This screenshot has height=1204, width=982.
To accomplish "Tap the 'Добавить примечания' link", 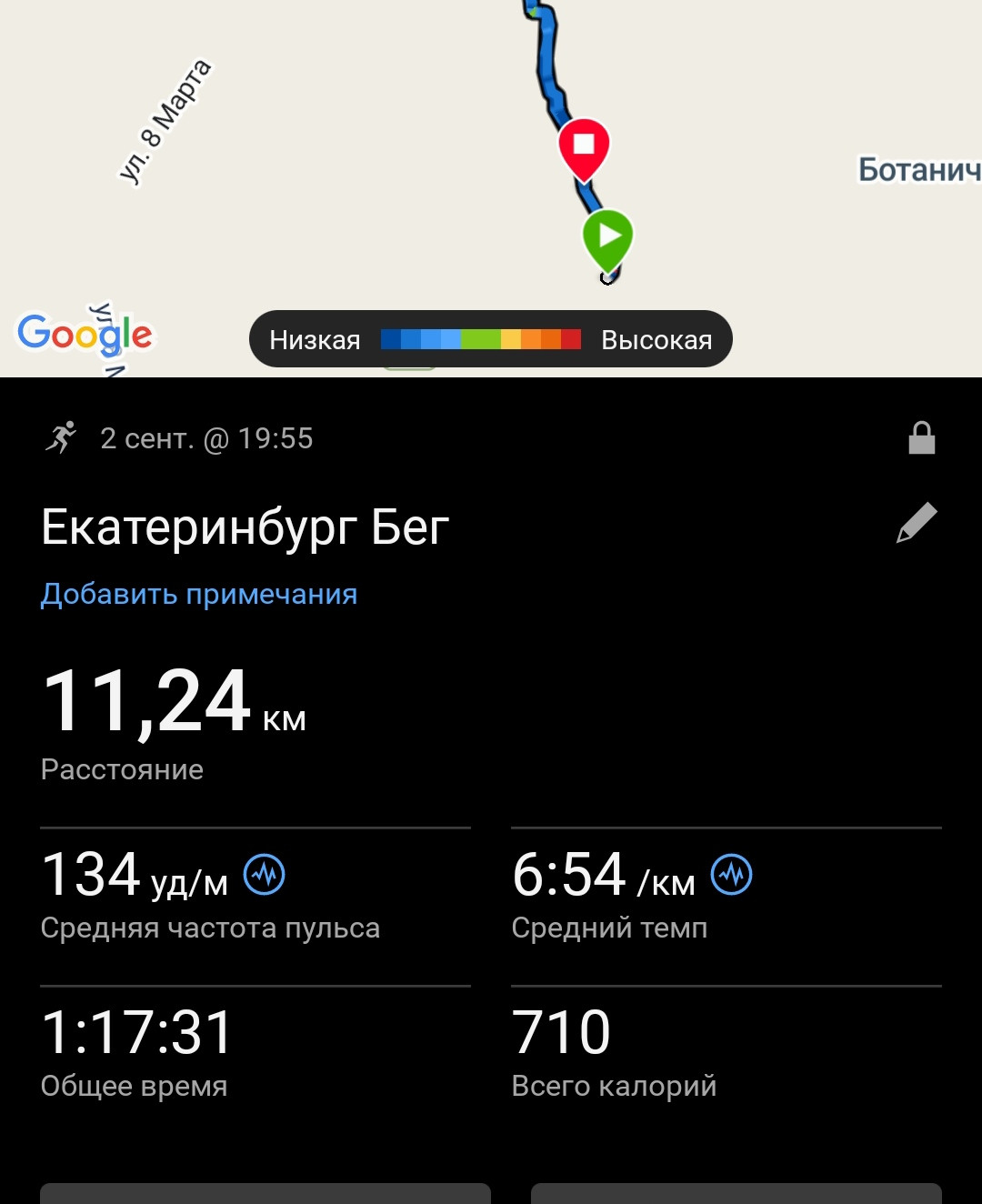I will click(199, 594).
